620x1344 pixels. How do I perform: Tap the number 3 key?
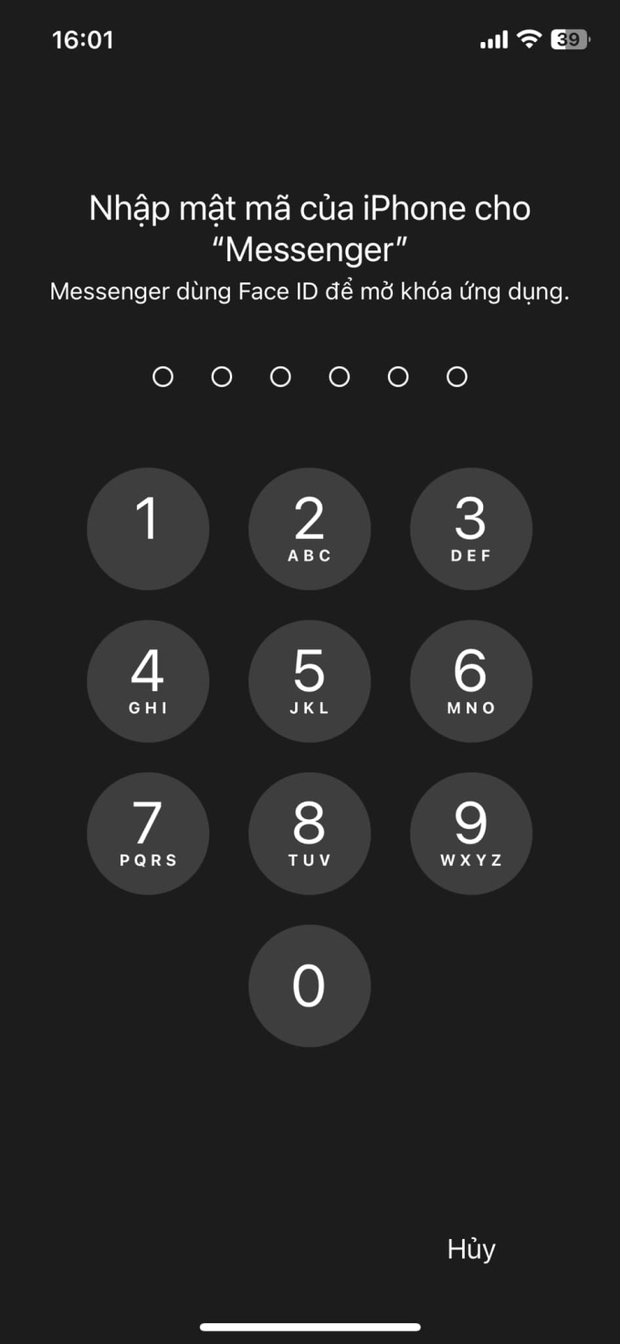point(471,529)
